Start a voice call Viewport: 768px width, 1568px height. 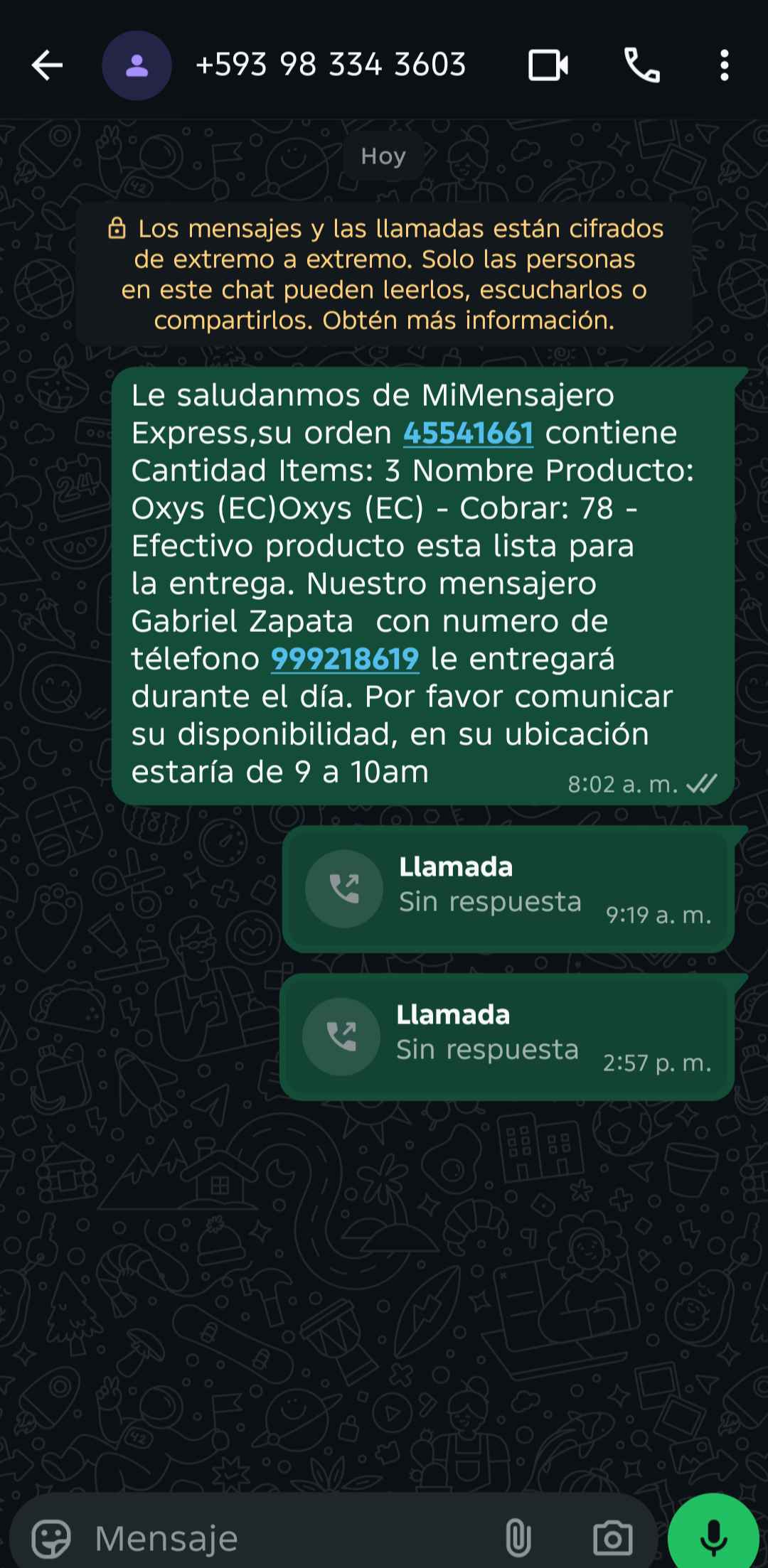[x=641, y=65]
